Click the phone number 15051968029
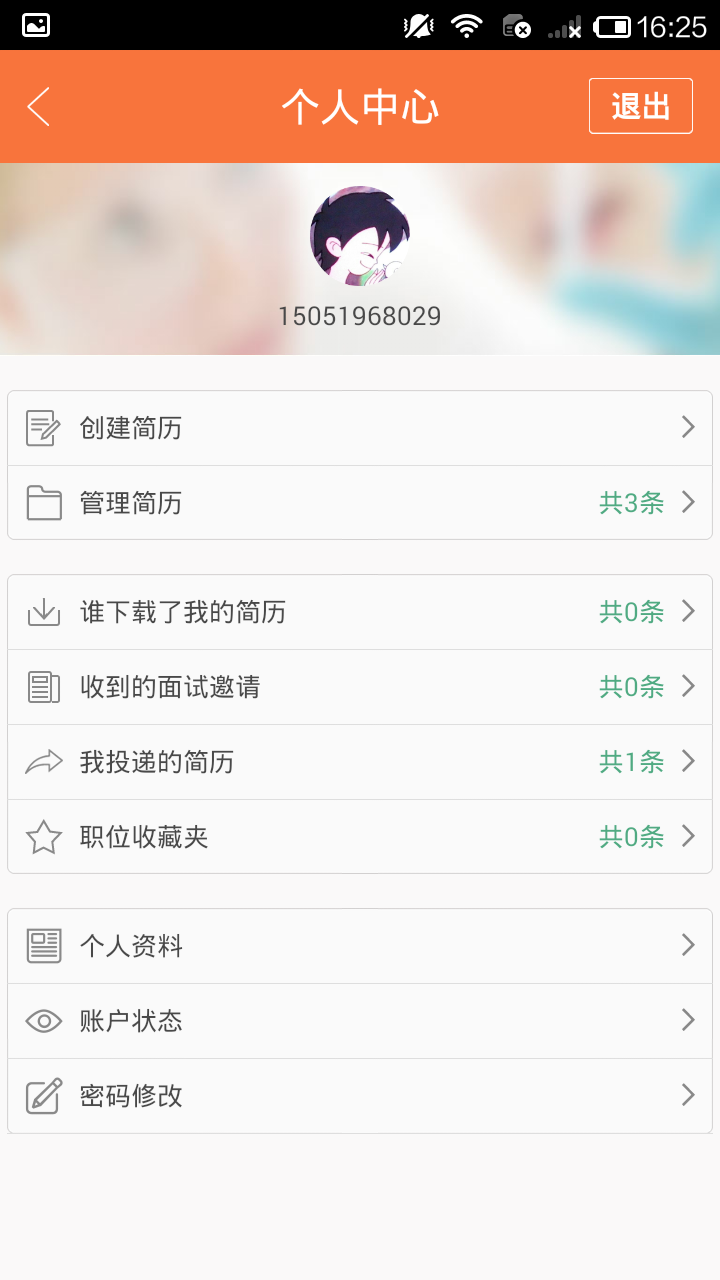This screenshot has width=720, height=1280. [x=360, y=315]
